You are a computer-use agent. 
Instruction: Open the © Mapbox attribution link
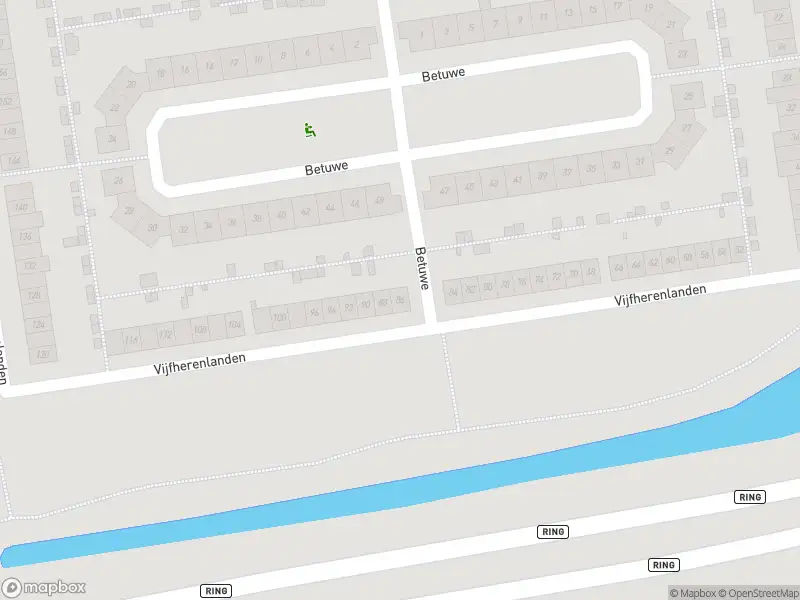pos(693,593)
